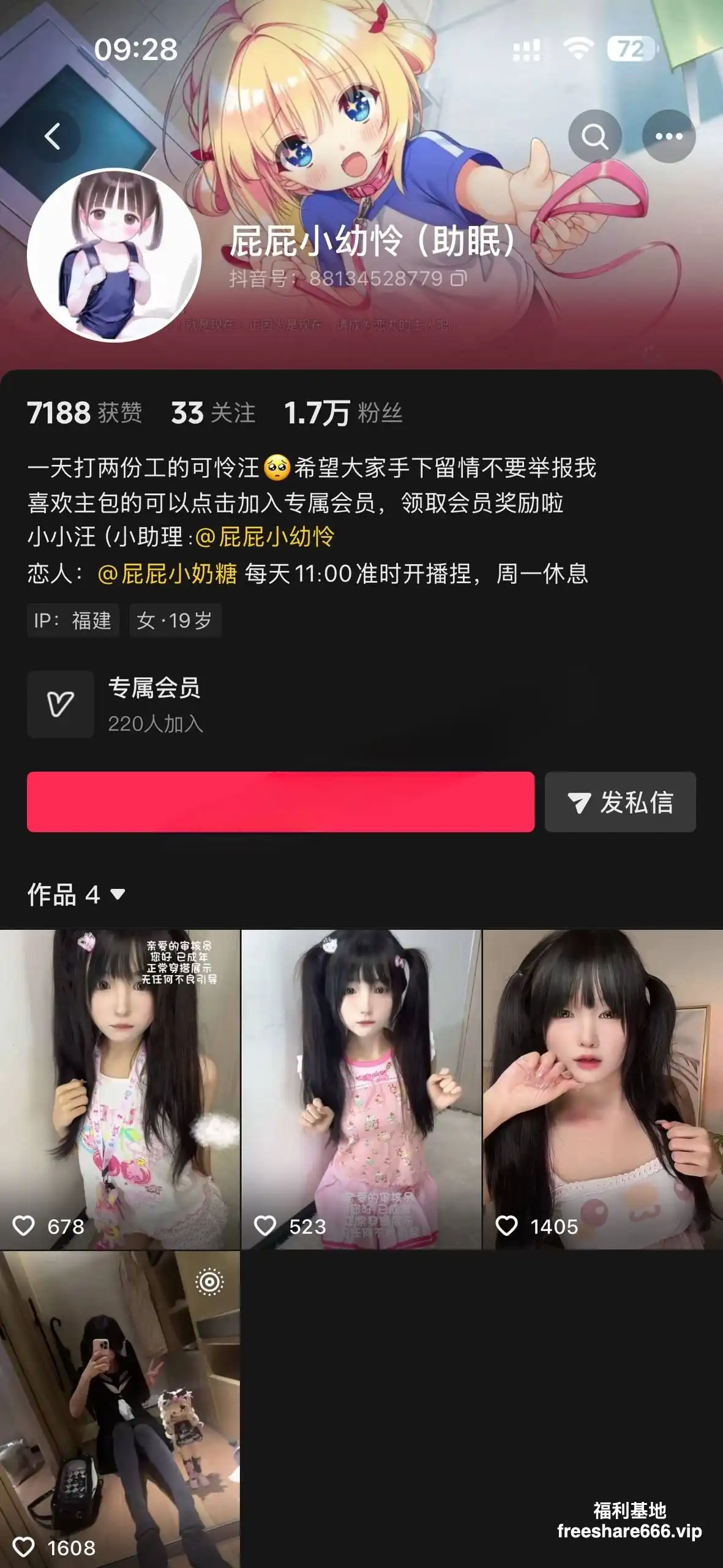Expand the 作品 4 dropdown
Viewport: 723px width, 1568px height.
point(77,895)
